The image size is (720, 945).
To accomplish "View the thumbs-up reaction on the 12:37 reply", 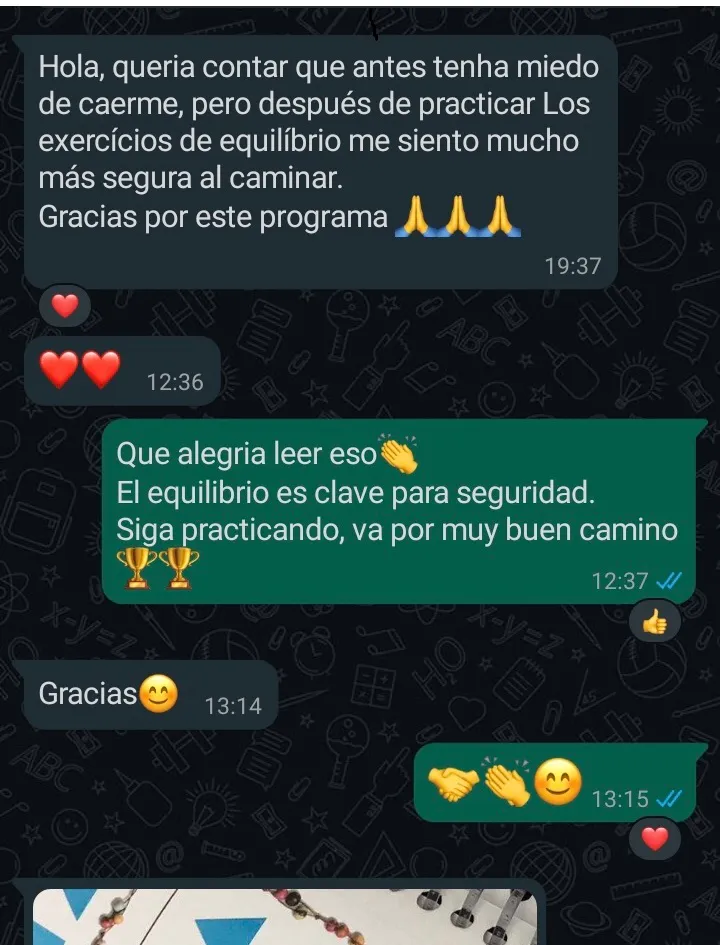I will (x=655, y=624).
